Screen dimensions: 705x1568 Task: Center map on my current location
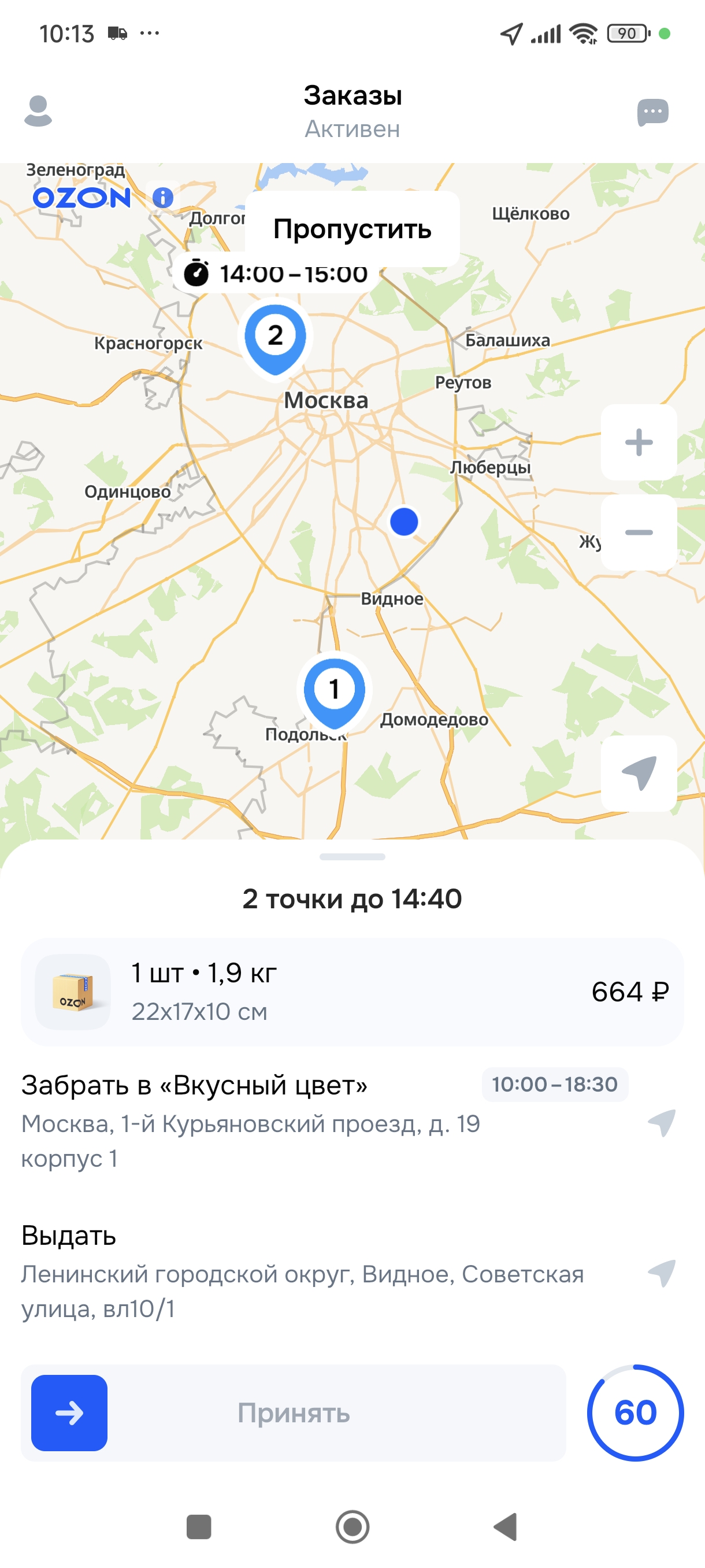[x=639, y=773]
